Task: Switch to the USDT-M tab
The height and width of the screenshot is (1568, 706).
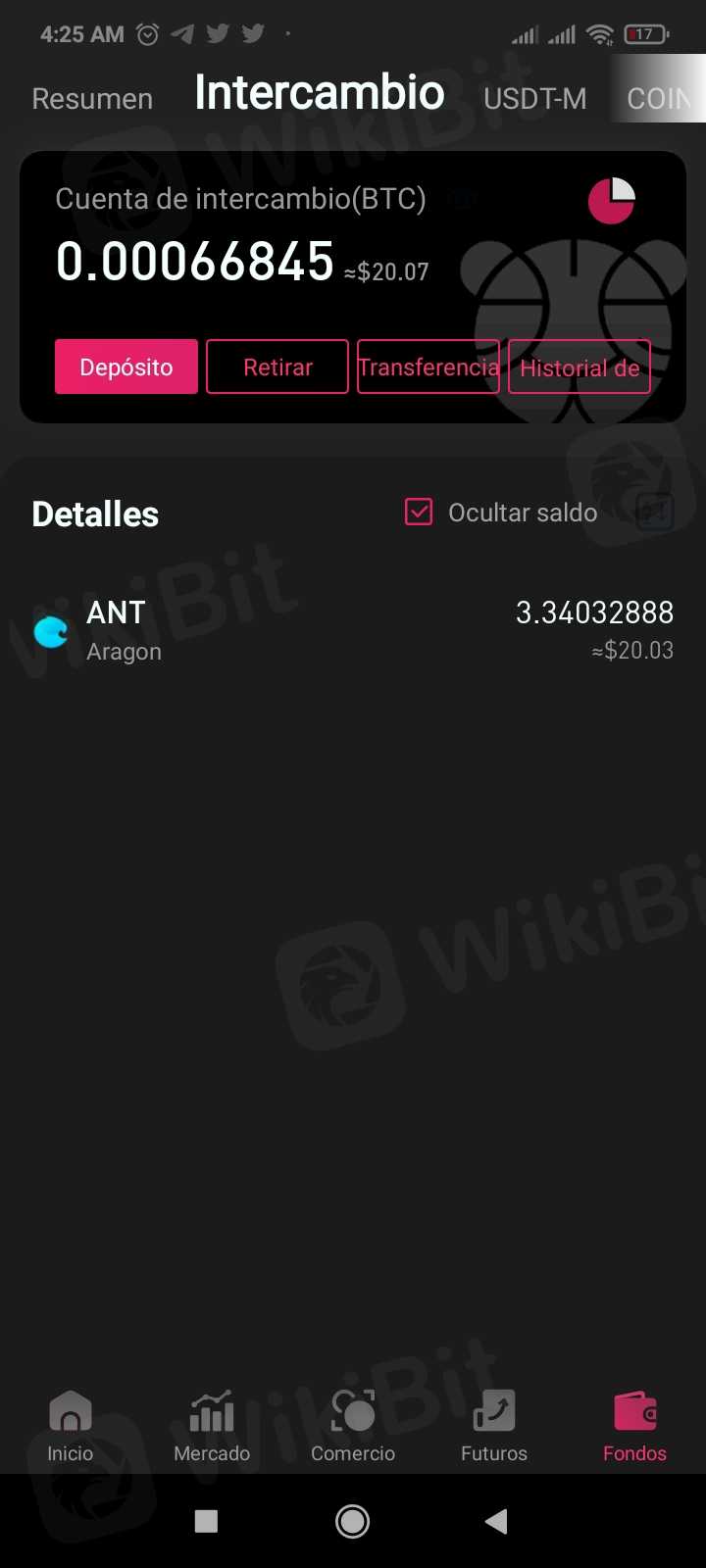Action: point(534,99)
